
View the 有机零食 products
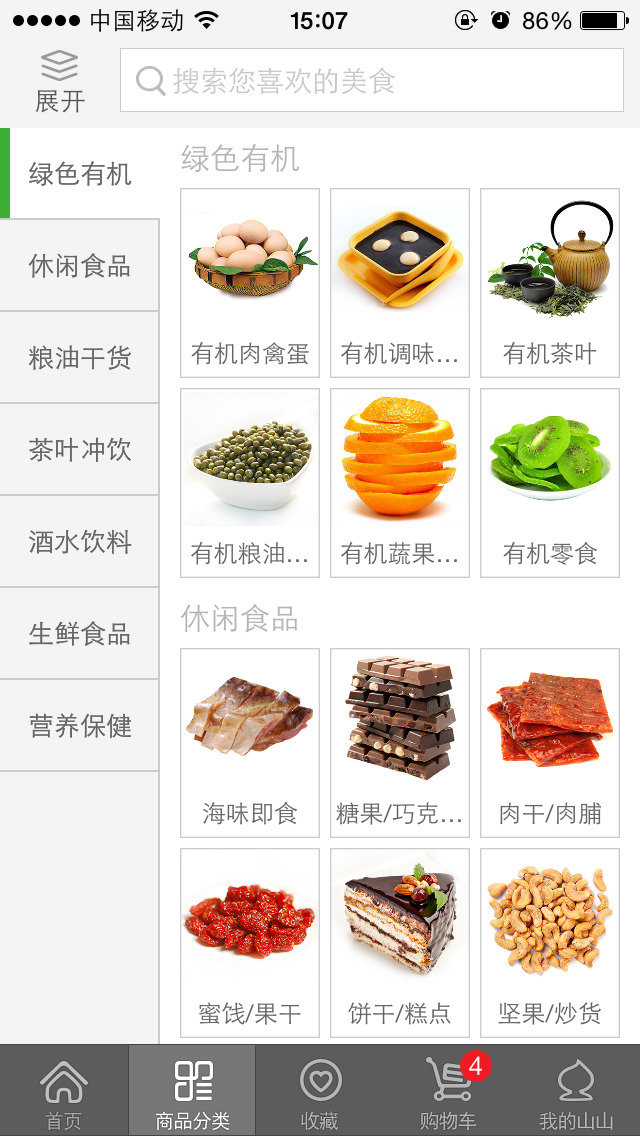(550, 483)
